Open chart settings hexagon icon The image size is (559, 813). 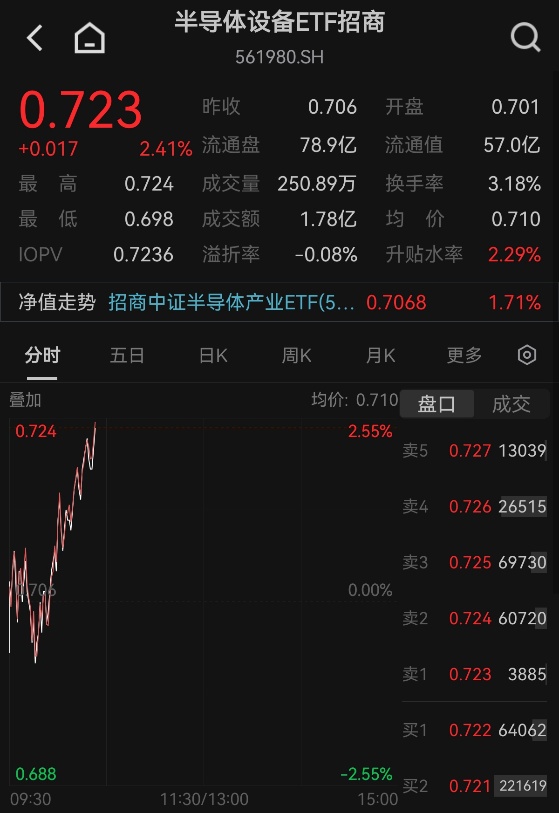(527, 355)
